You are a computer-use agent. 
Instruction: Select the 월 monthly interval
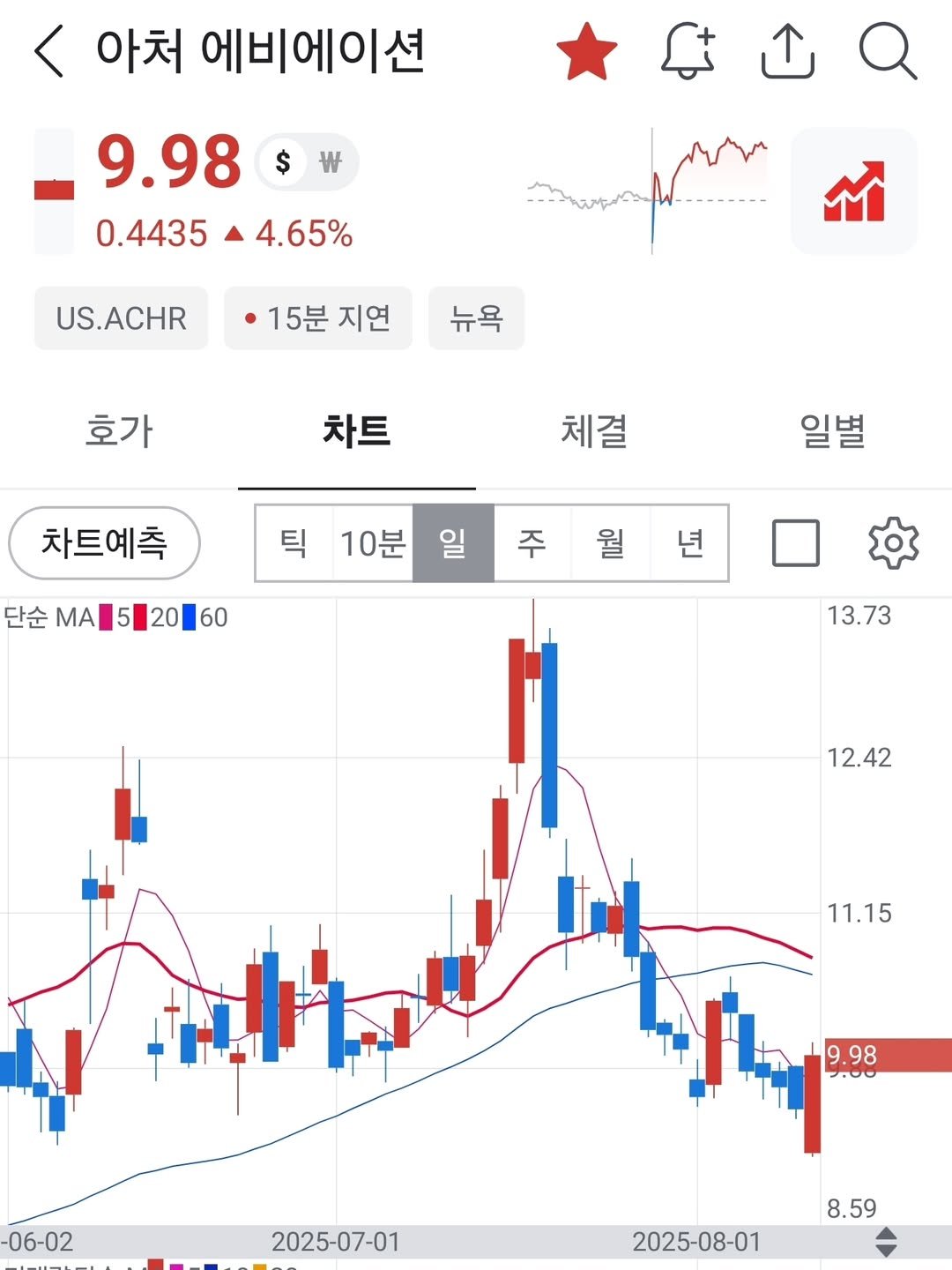611,543
